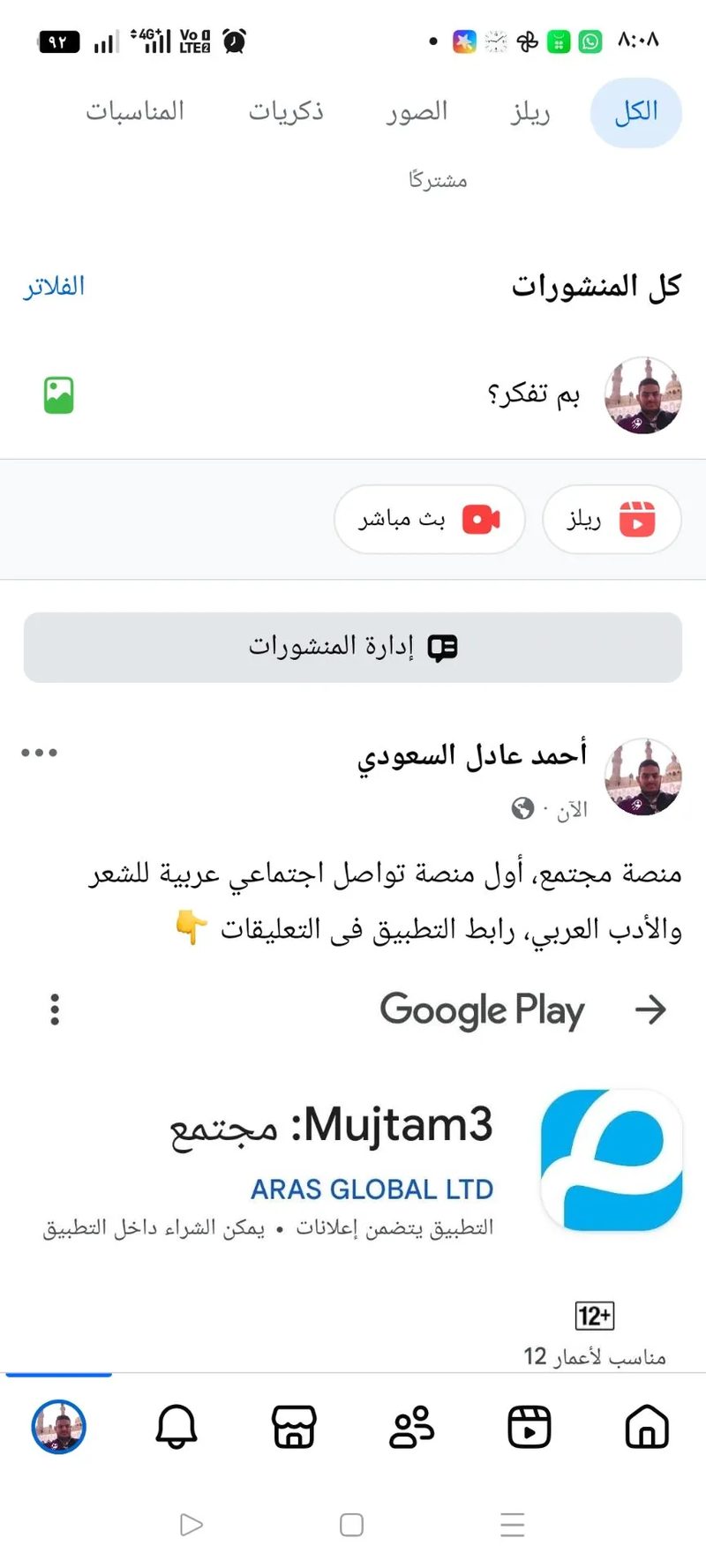Select the الصور tab
Screen dimensions: 706x1568
(x=417, y=112)
